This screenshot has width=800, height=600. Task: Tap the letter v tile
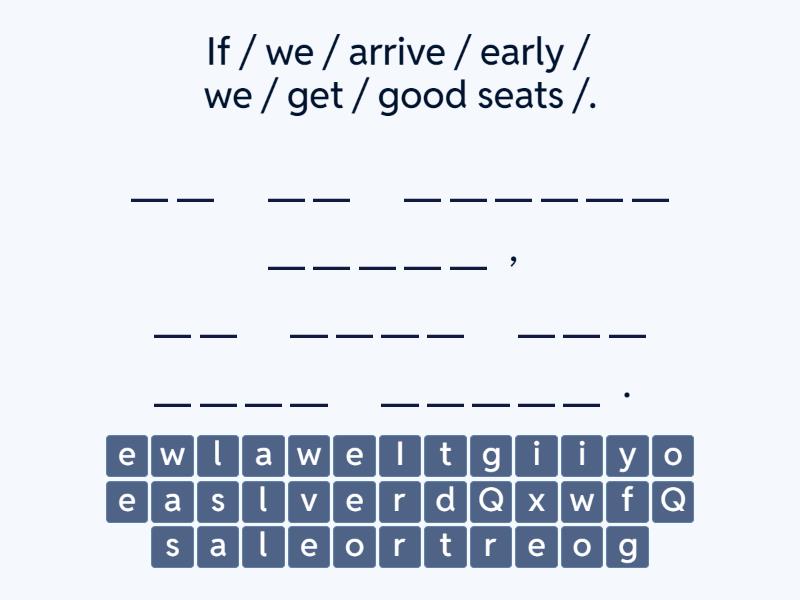(309, 501)
